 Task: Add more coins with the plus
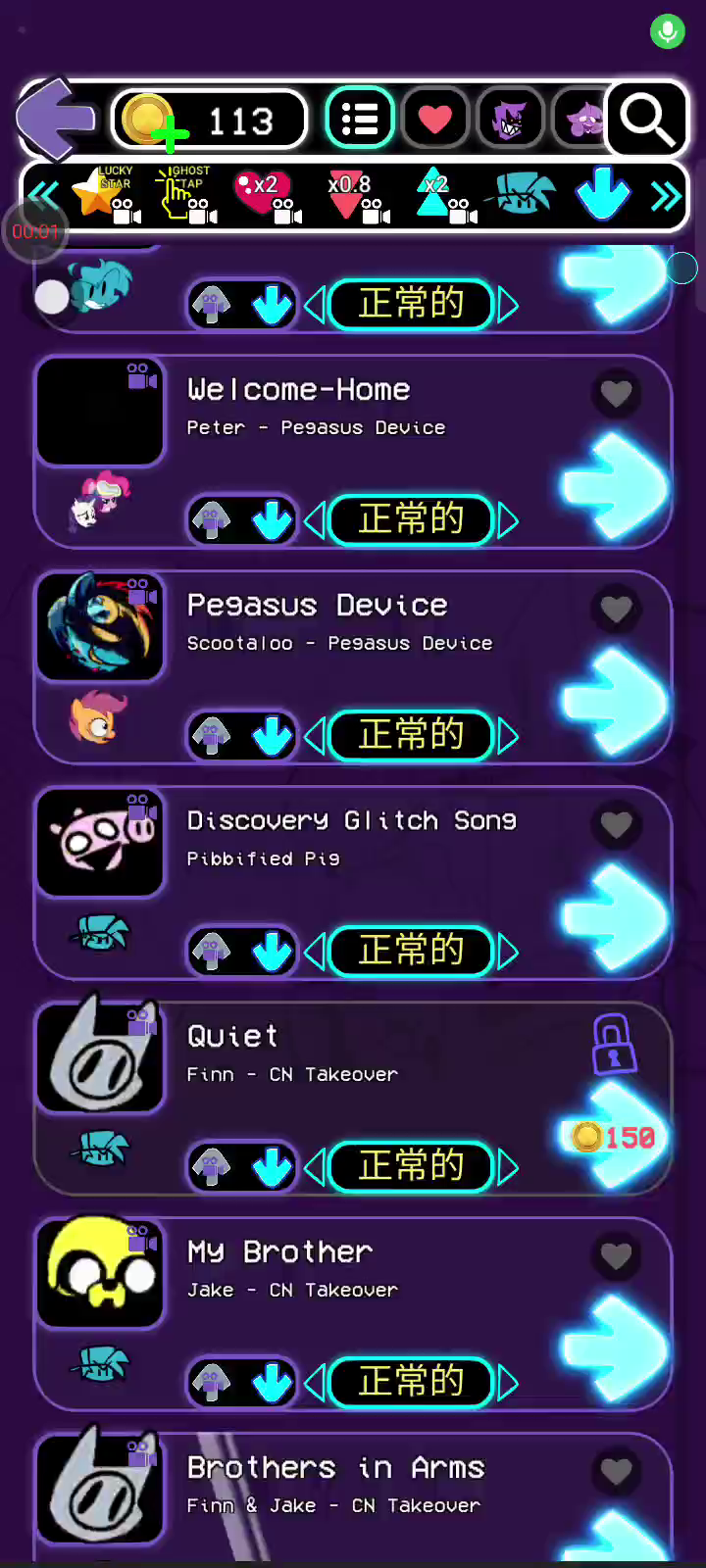170,135
